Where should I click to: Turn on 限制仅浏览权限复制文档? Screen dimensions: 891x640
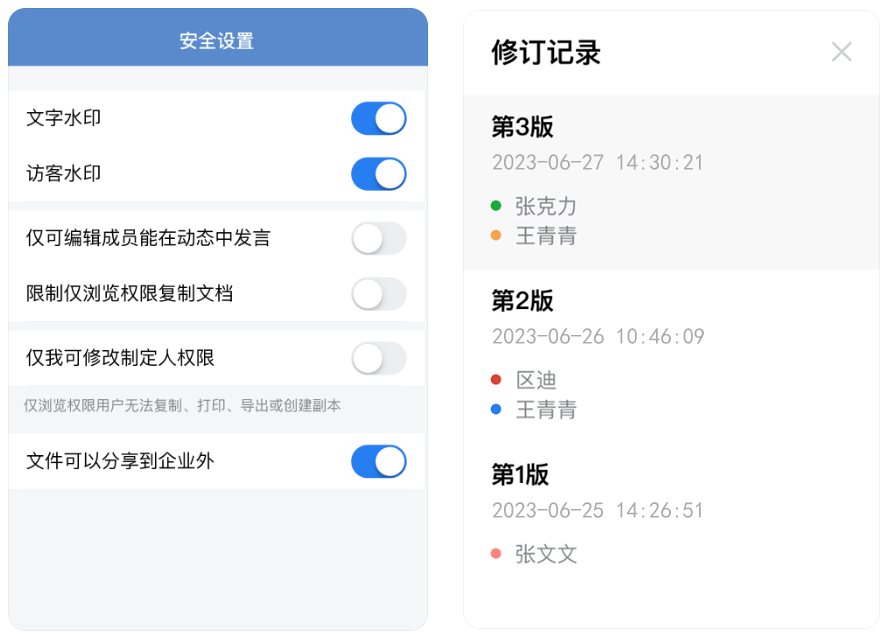tap(378, 294)
